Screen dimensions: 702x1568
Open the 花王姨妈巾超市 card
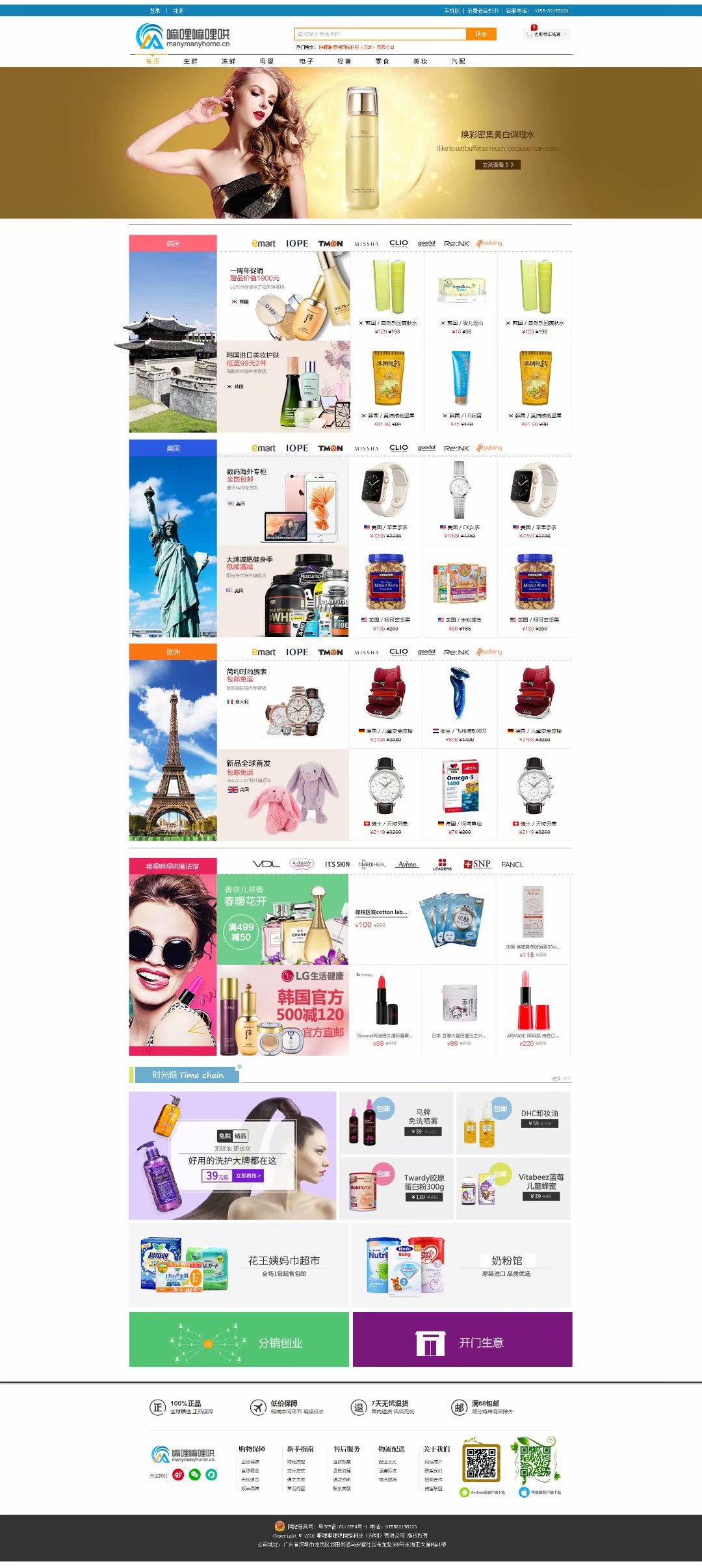coord(239,1265)
